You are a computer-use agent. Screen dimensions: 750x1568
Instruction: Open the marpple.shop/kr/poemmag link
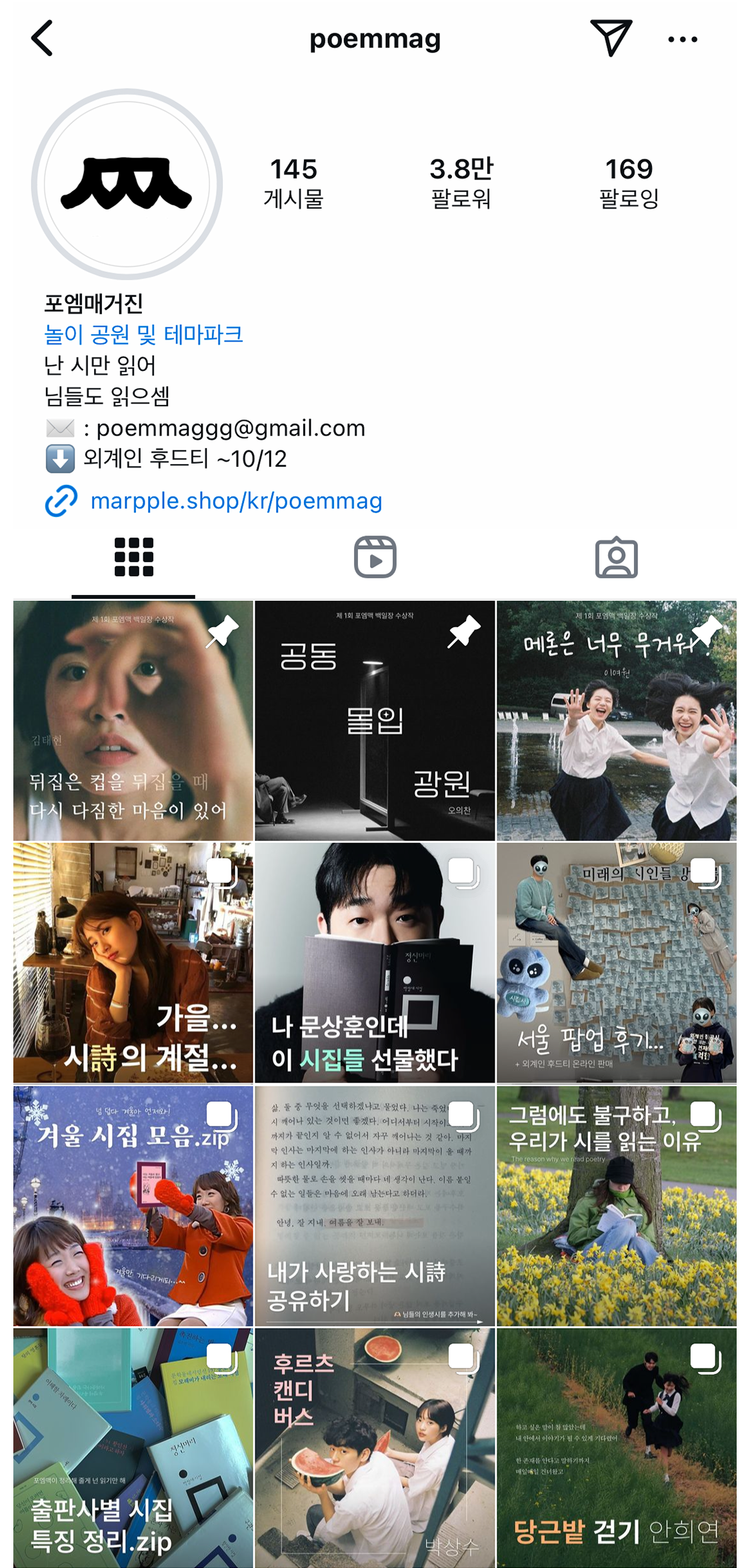tap(236, 501)
